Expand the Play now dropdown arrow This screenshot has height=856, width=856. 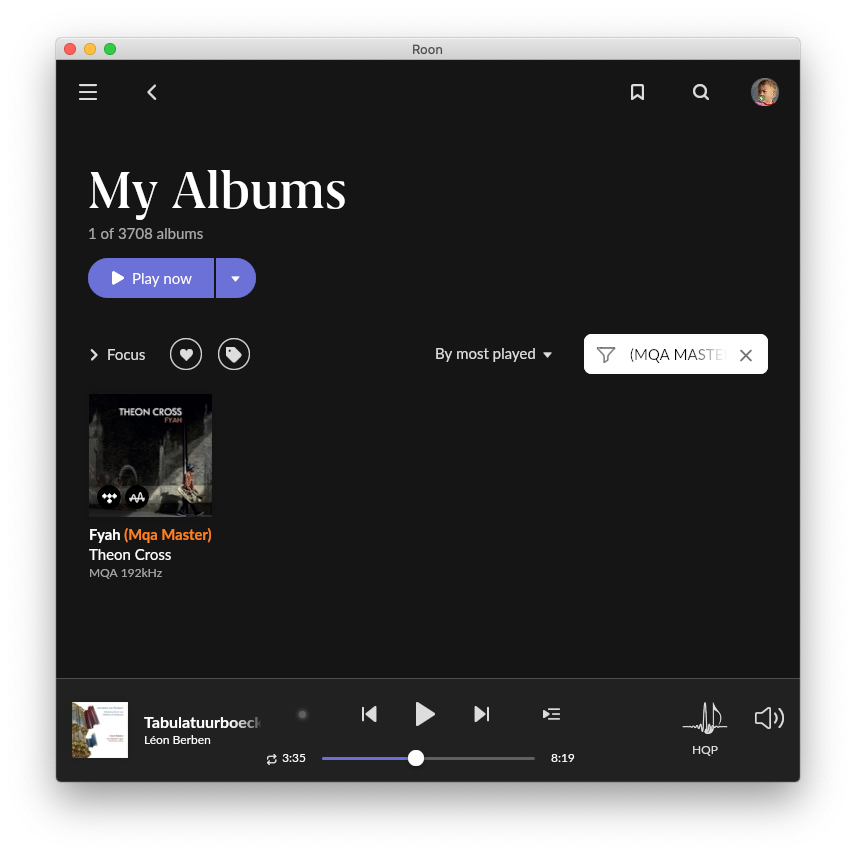point(235,278)
